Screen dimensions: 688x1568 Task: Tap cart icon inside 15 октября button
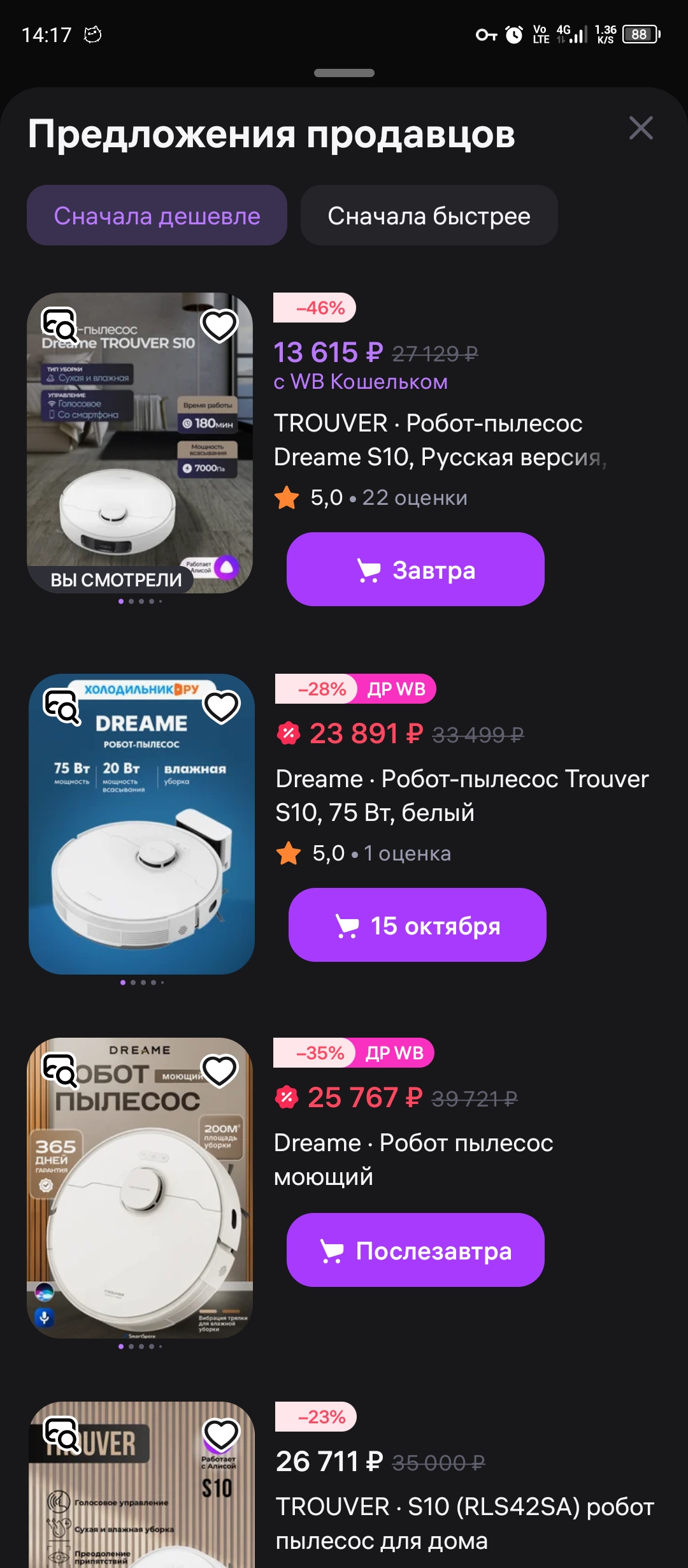(x=347, y=926)
